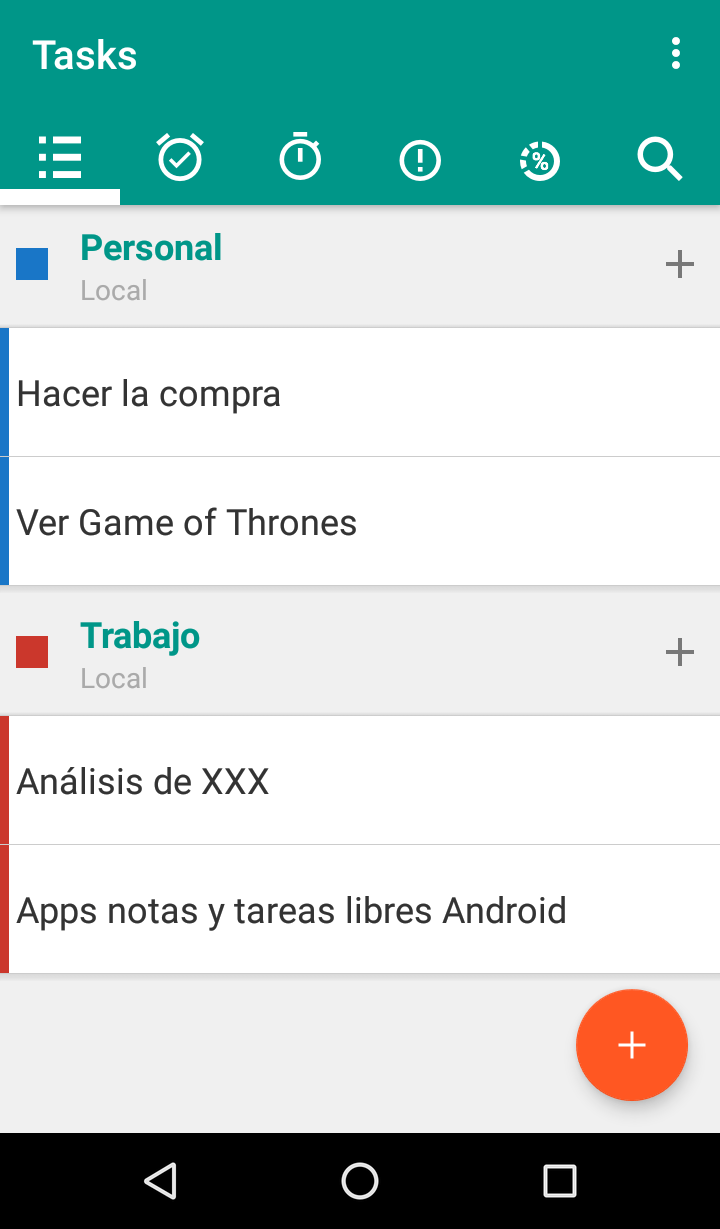Image resolution: width=720 pixels, height=1229 pixels.
Task: Switch to the progress percentage tab
Action: pos(540,159)
